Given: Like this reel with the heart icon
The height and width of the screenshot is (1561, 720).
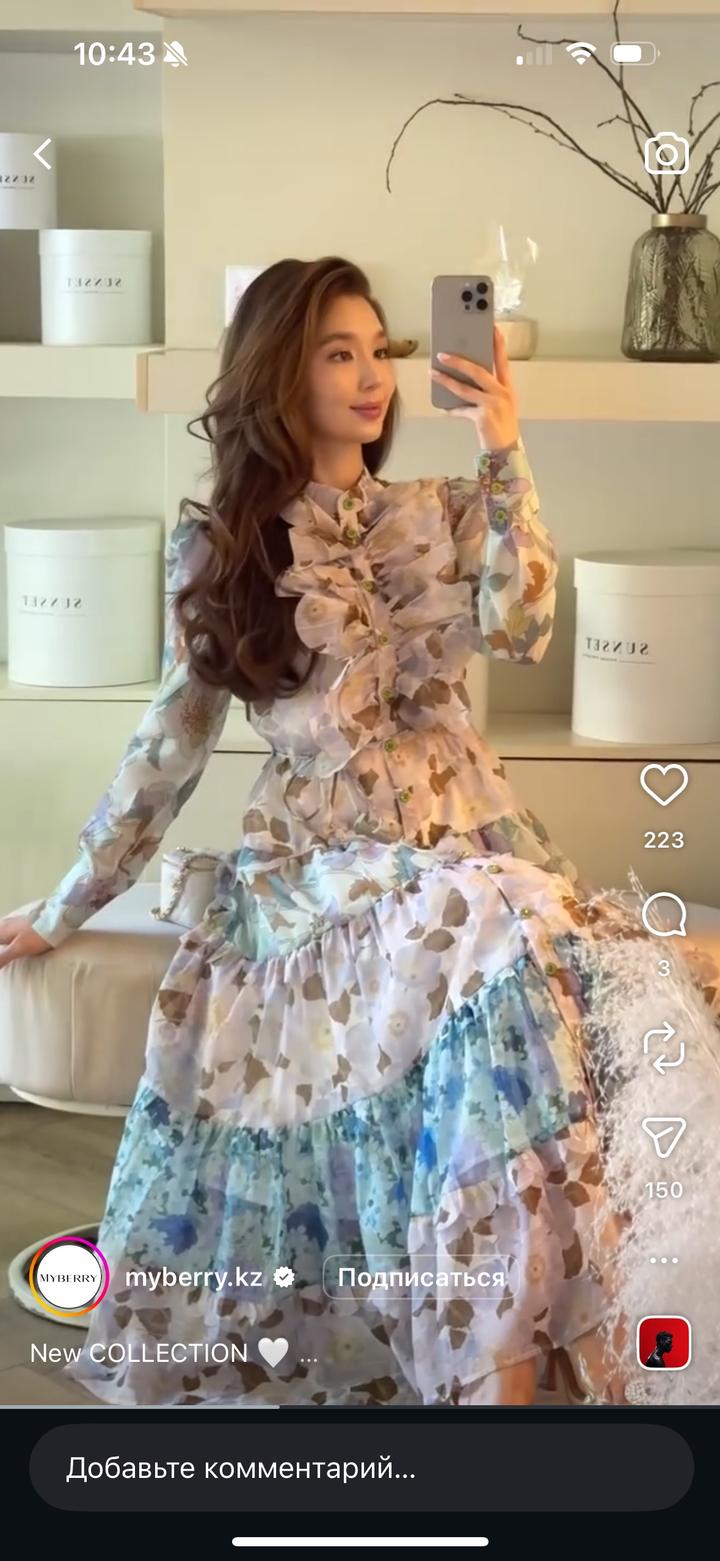Looking at the screenshot, I should point(664,786).
